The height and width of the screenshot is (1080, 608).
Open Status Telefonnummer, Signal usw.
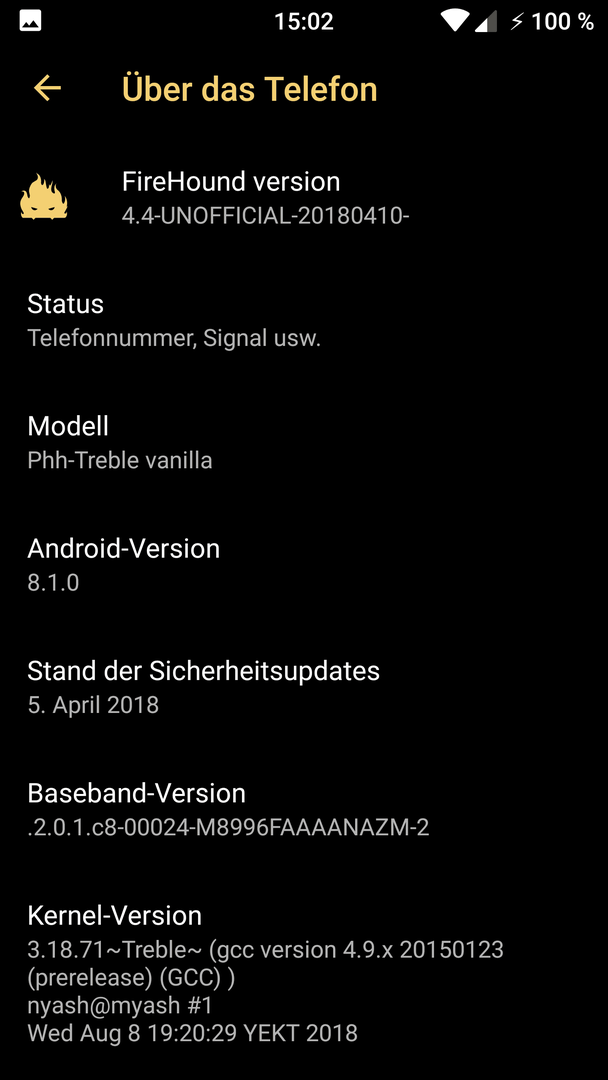pyautogui.click(x=304, y=321)
